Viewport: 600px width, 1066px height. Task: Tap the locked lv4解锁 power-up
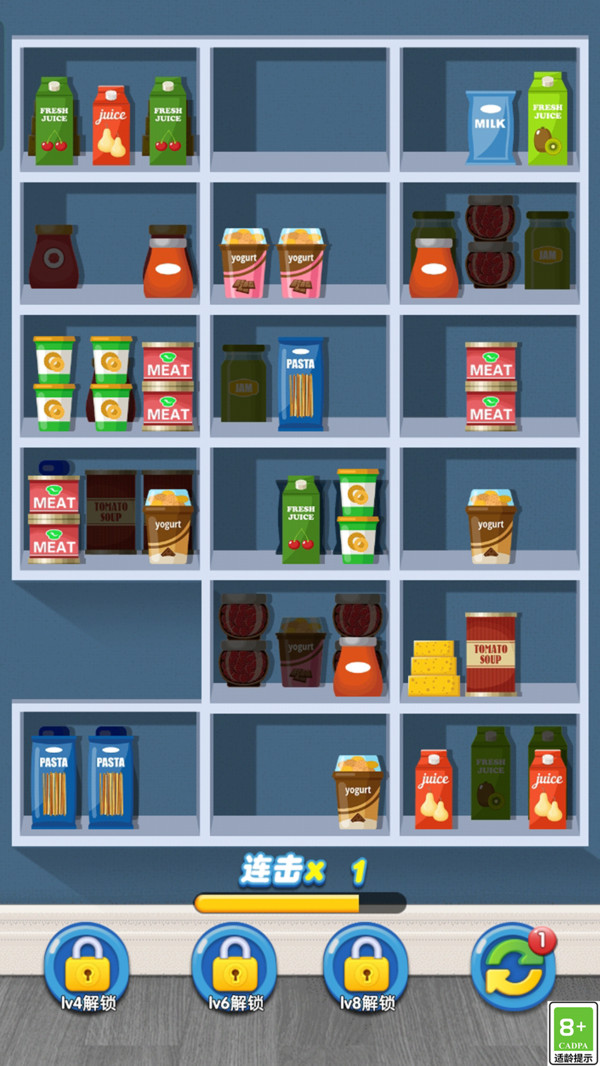click(x=86, y=967)
